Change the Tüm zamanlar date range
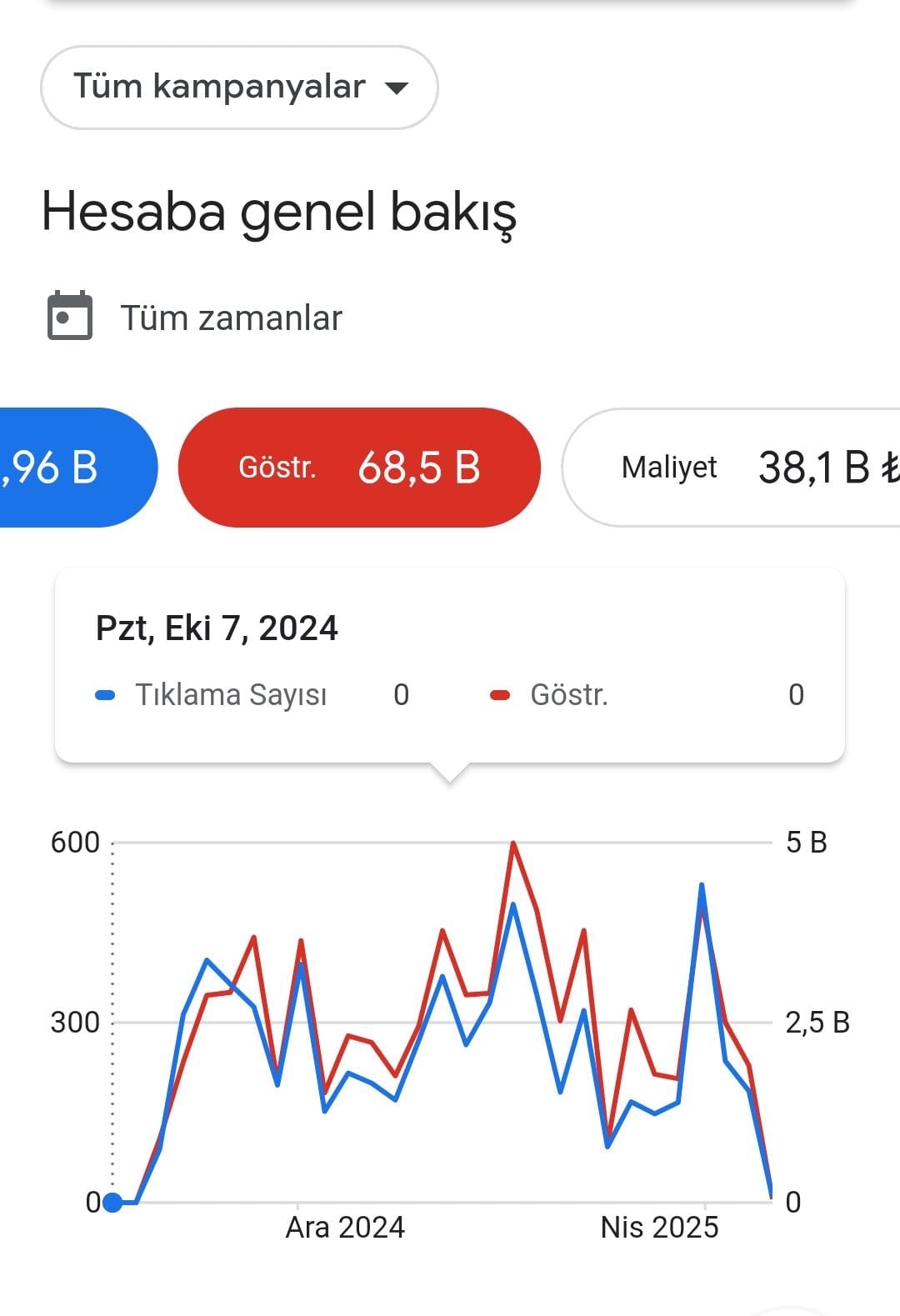Viewport: 900px width, 1316px height. pos(195,318)
